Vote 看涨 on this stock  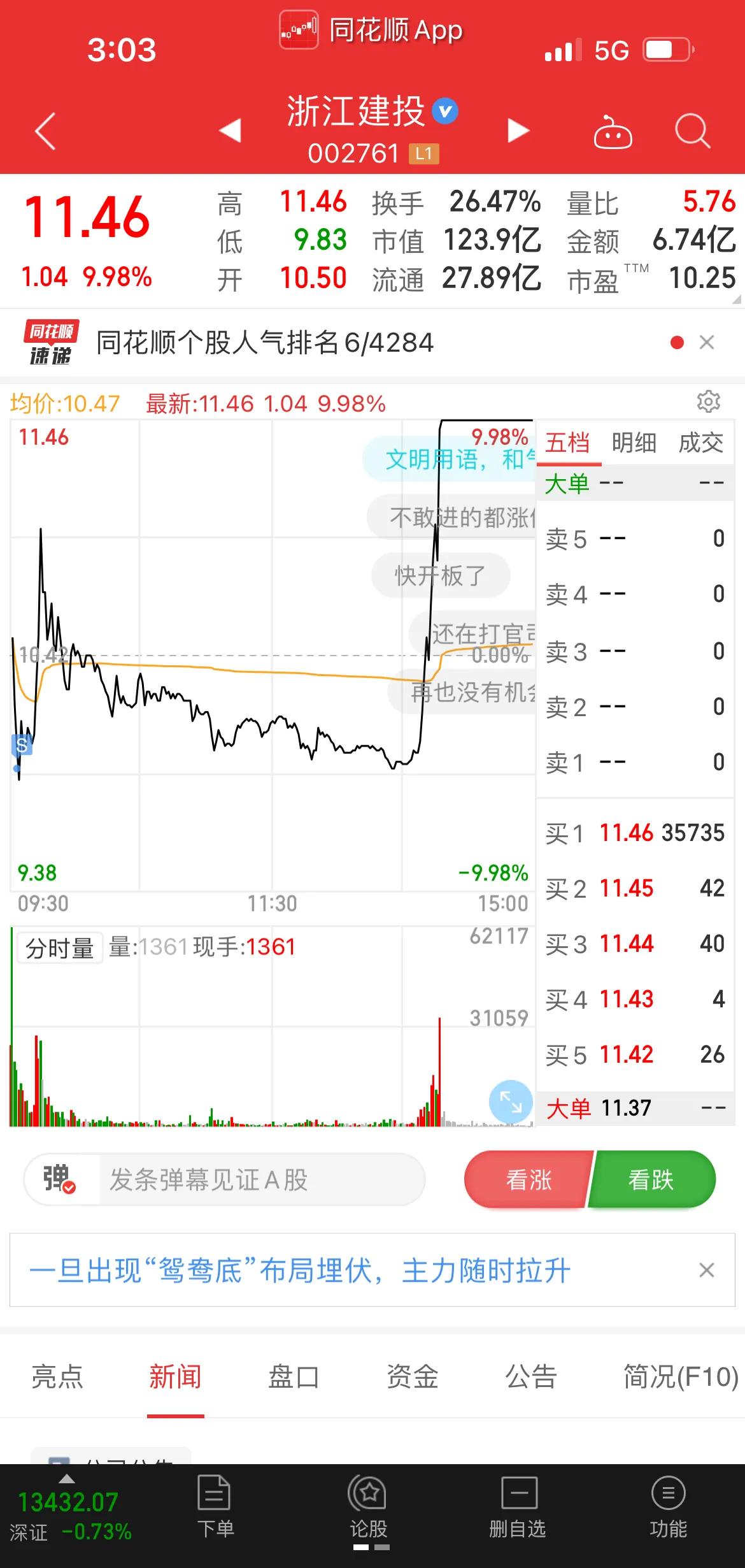tap(528, 1180)
